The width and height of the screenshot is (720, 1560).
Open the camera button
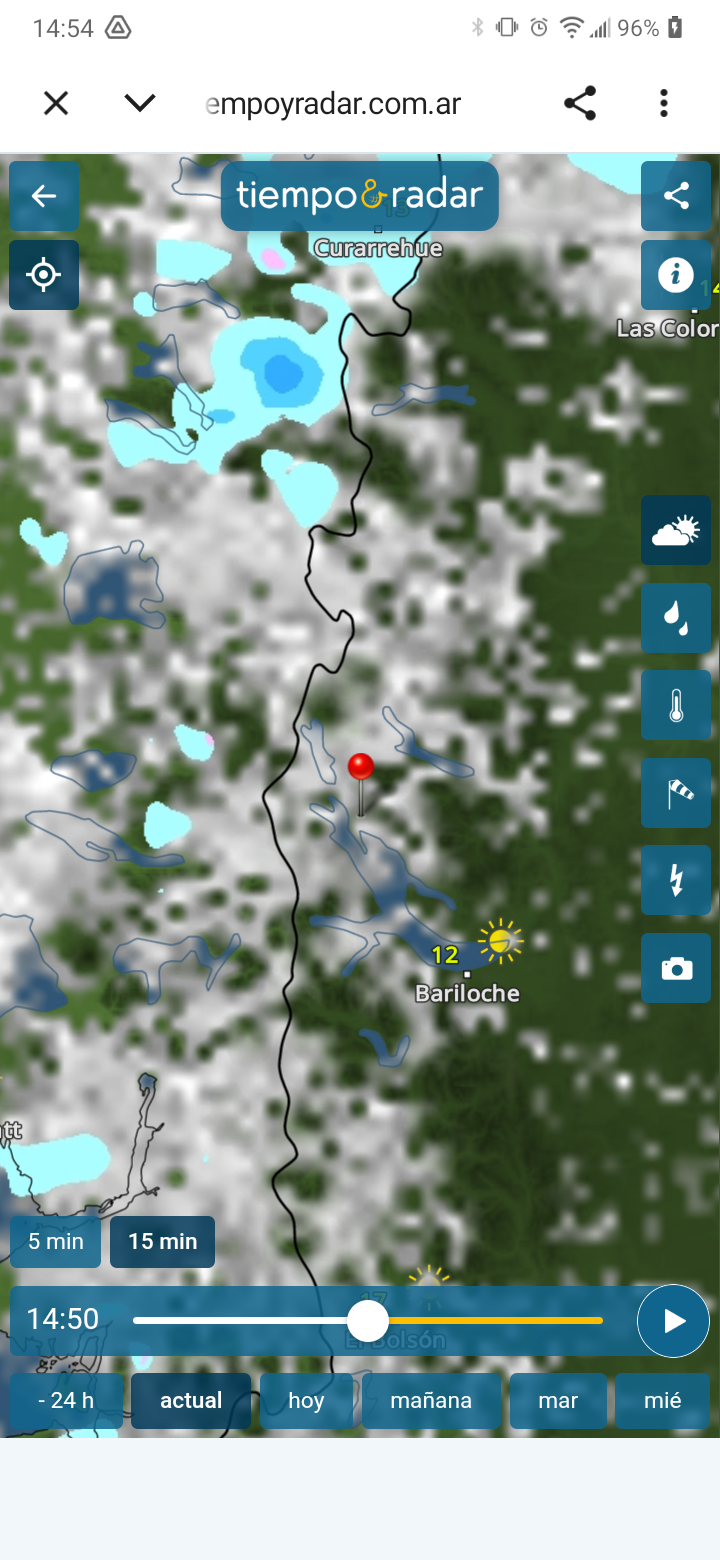[676, 968]
